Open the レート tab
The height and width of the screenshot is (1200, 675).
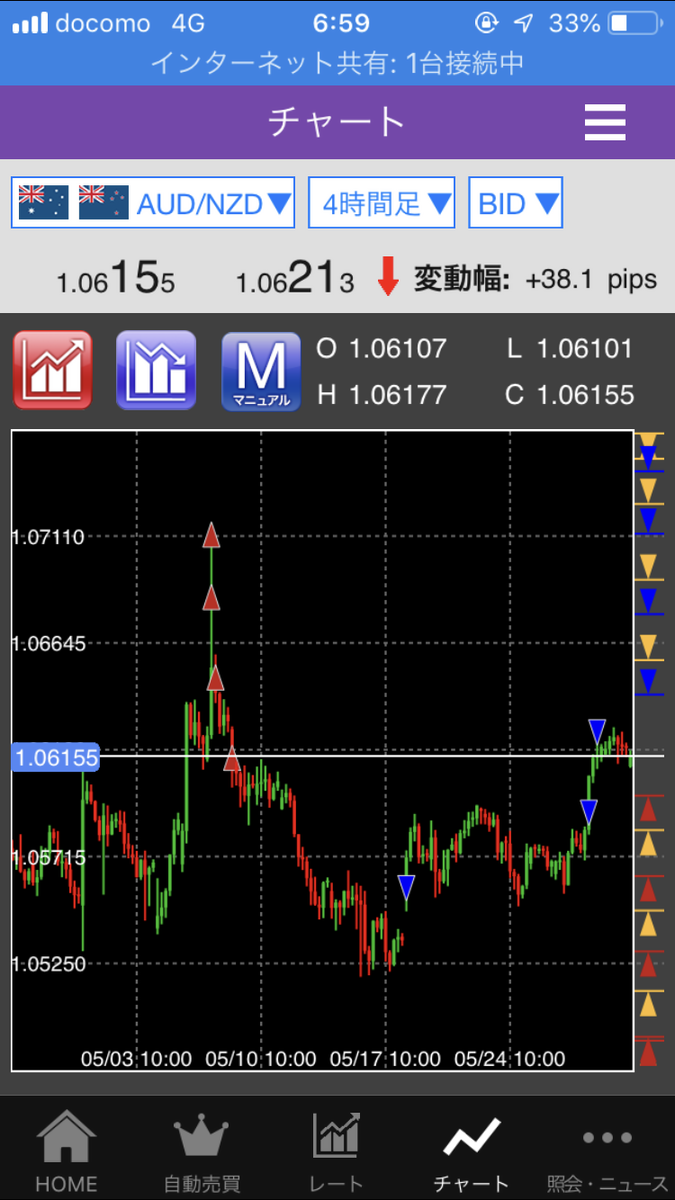[337, 1150]
